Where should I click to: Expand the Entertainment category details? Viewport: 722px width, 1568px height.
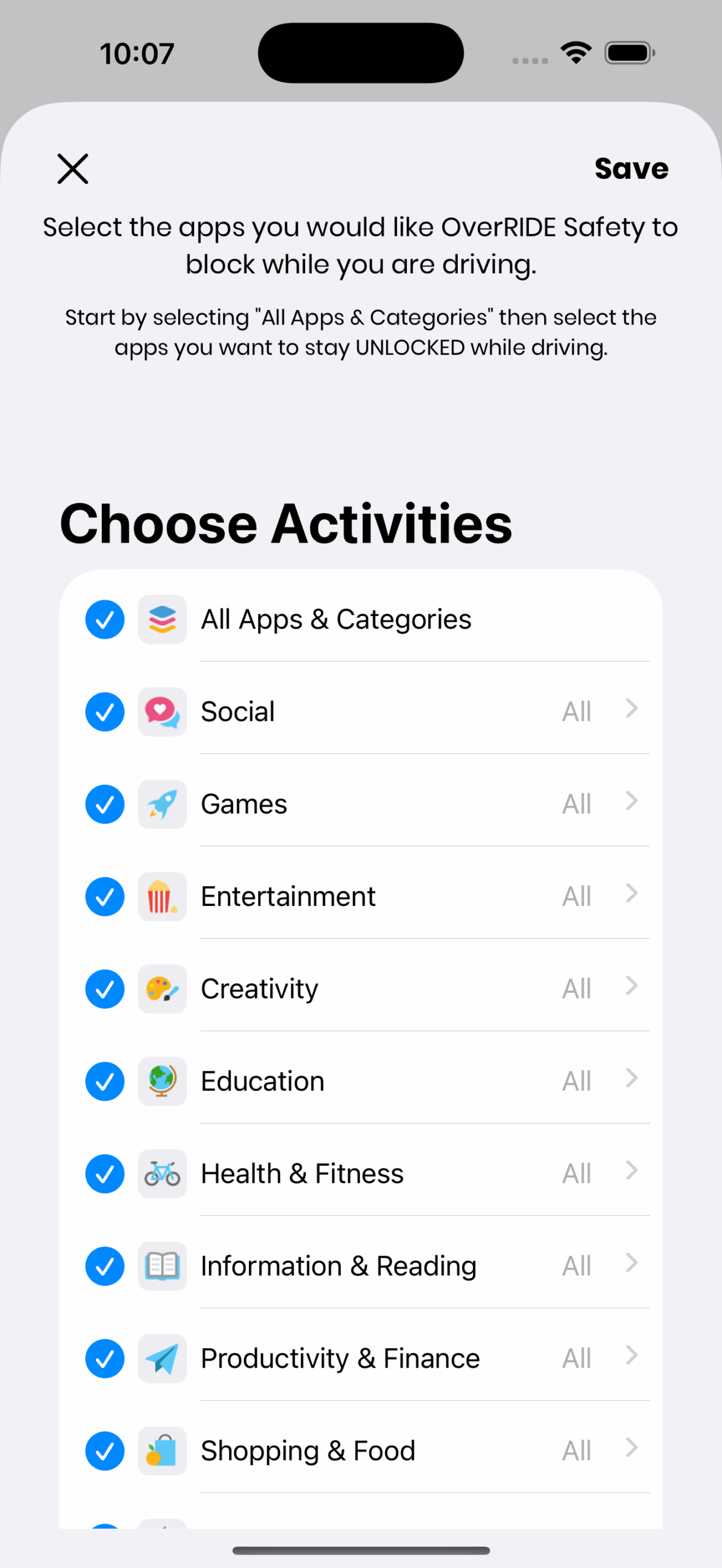pyautogui.click(x=631, y=895)
